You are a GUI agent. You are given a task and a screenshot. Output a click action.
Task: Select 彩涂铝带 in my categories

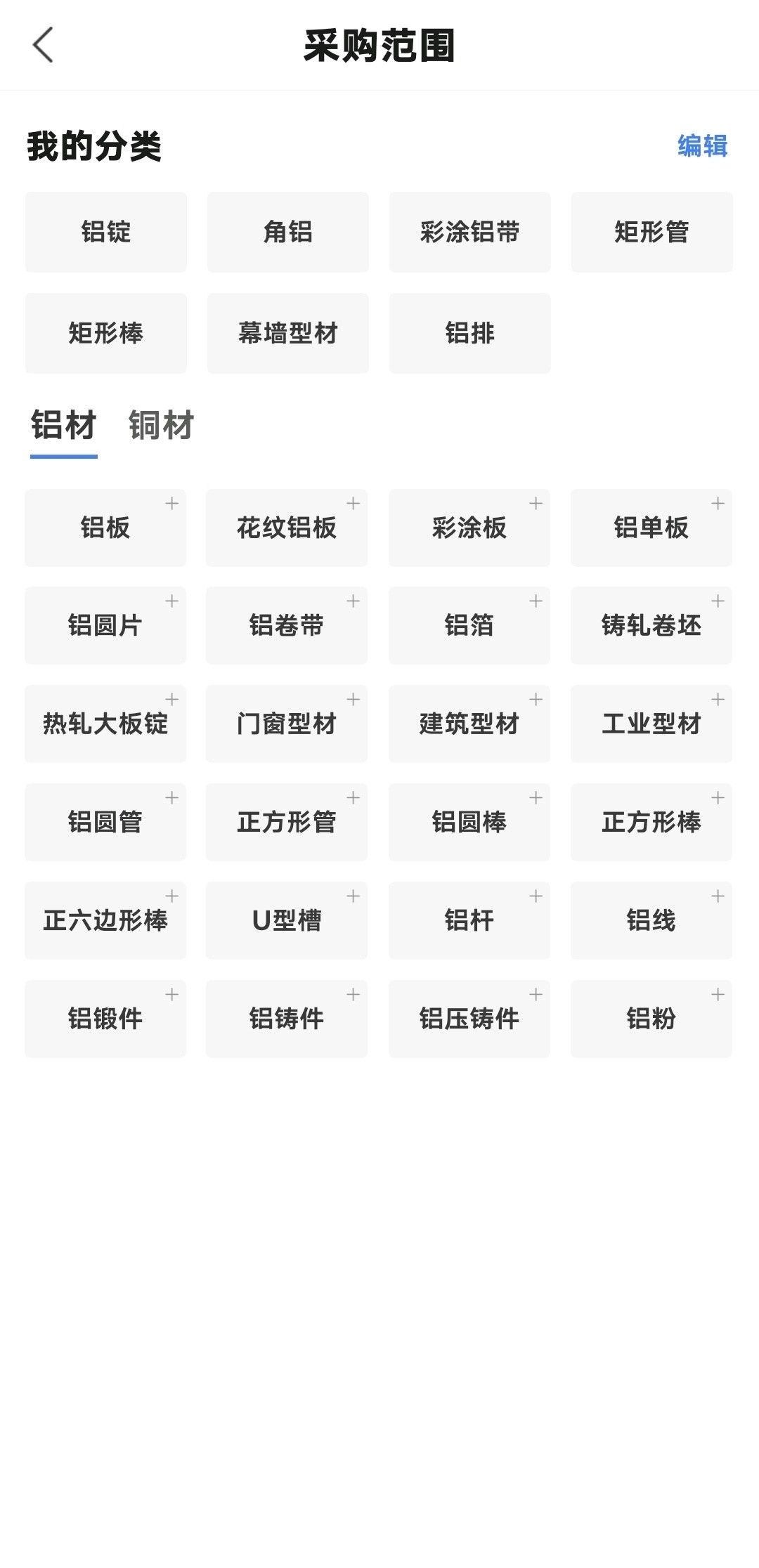(470, 232)
